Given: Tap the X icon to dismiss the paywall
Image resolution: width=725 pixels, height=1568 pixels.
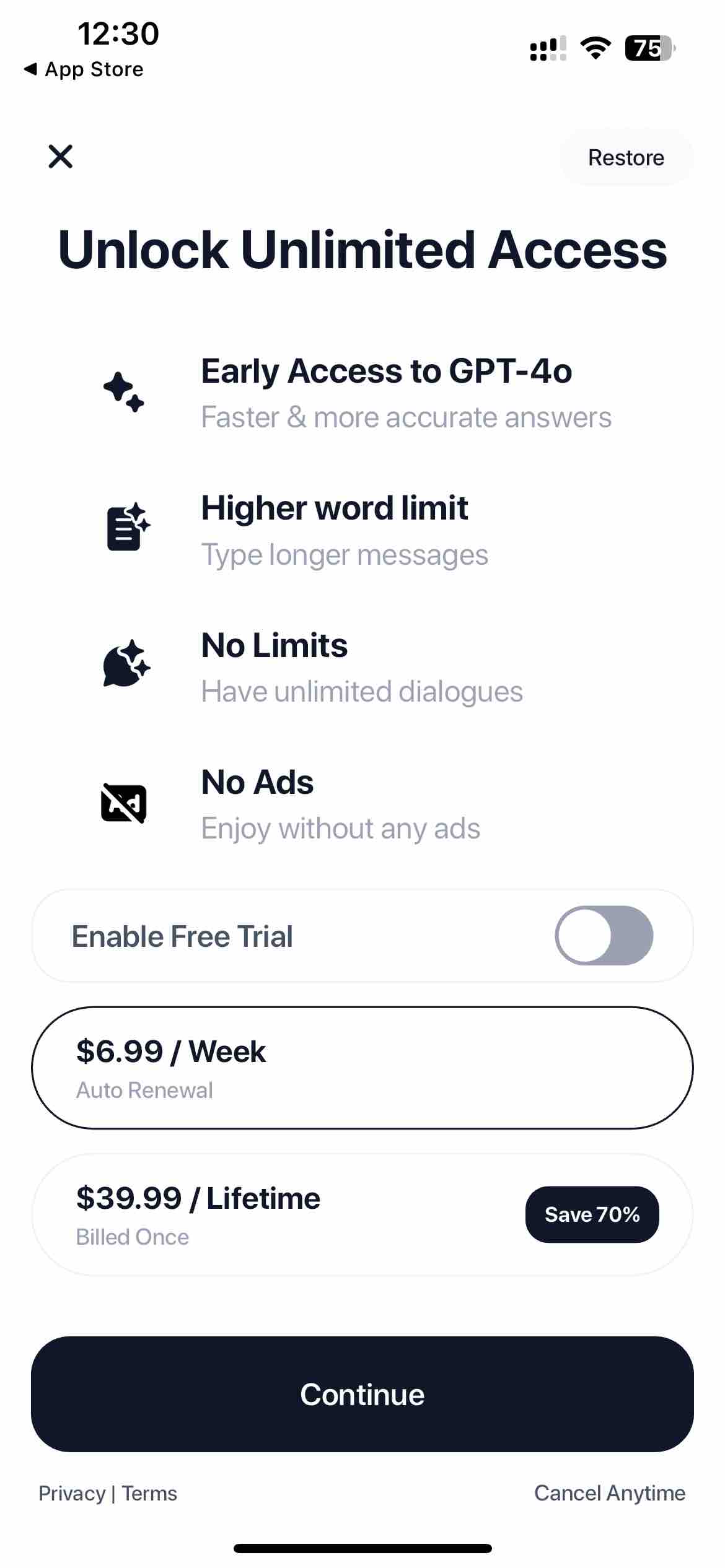Looking at the screenshot, I should tap(60, 157).
